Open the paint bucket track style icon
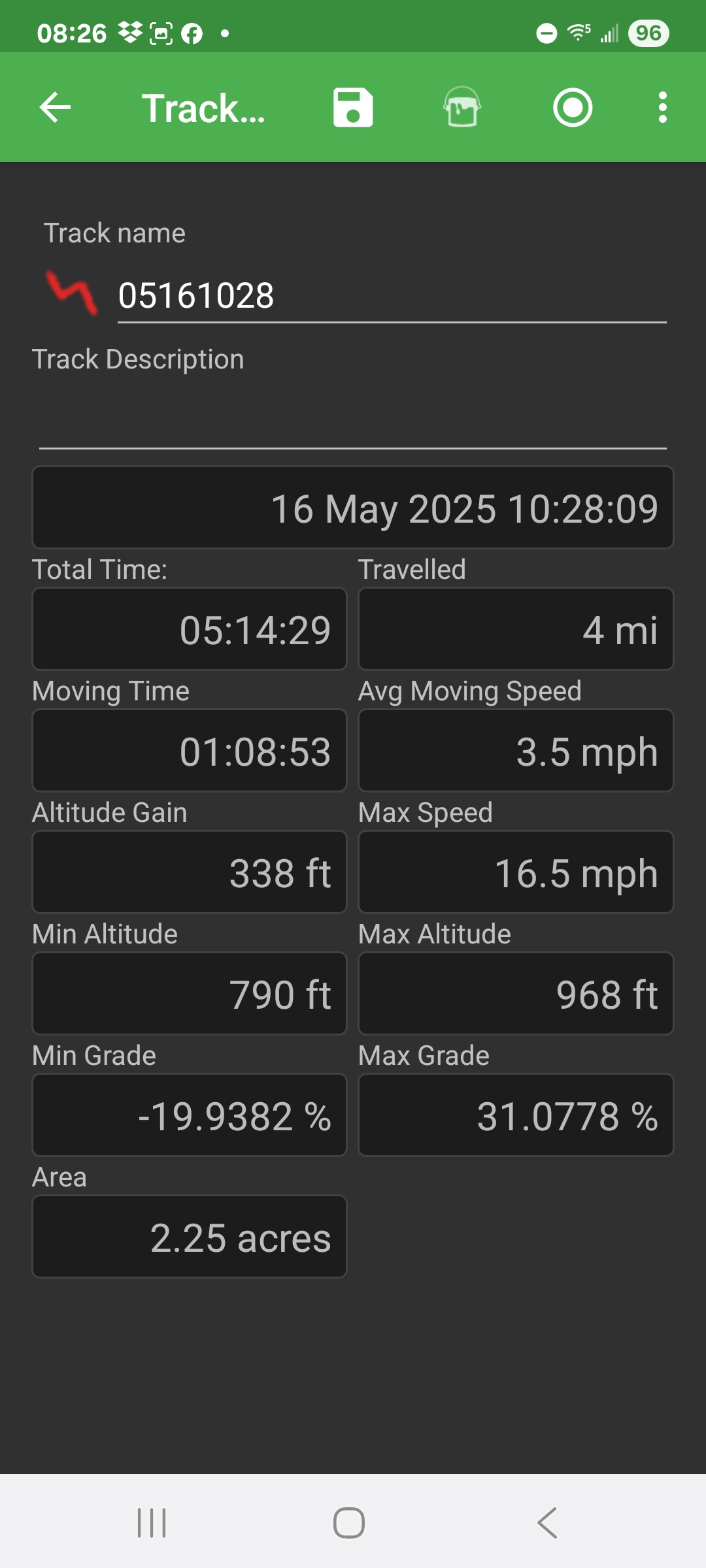This screenshot has height=1568, width=706. (463, 108)
